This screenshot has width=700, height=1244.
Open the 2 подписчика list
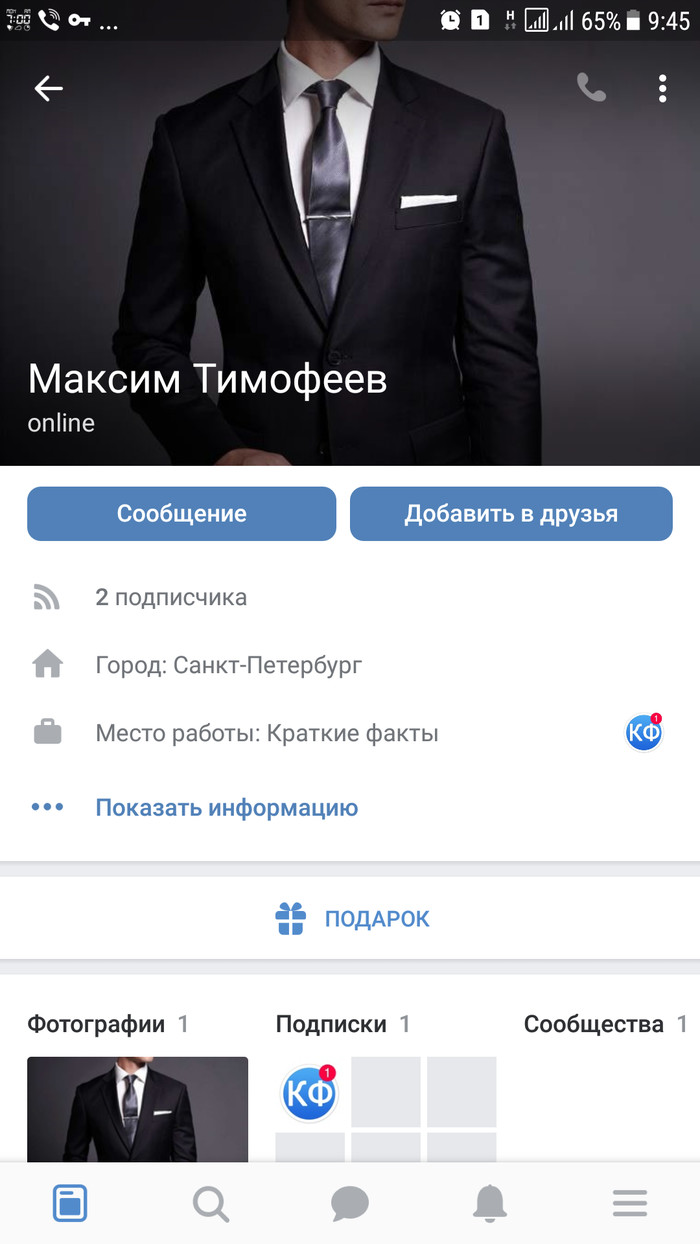point(170,598)
